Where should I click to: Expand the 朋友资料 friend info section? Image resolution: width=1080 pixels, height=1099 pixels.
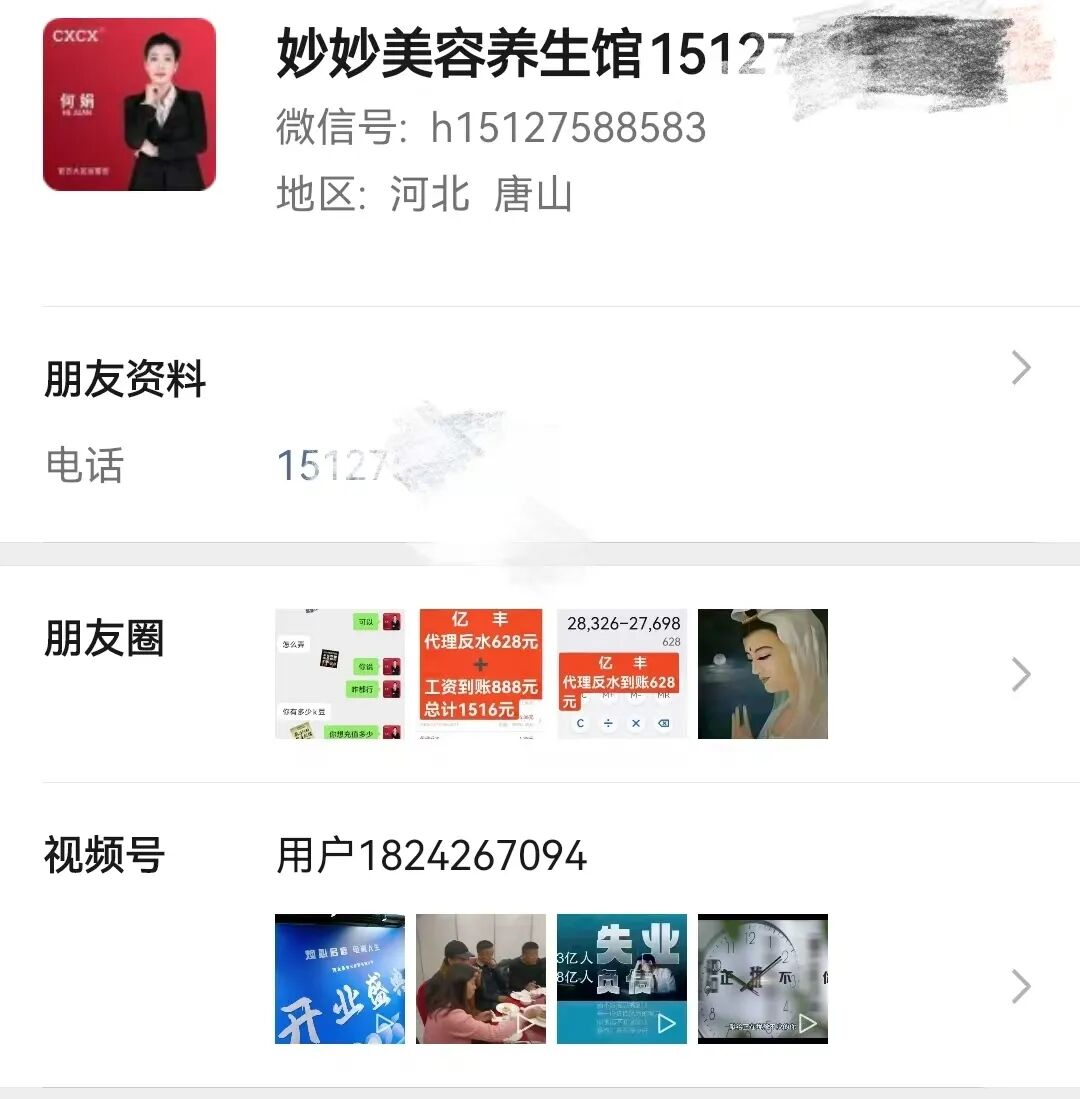pyautogui.click(x=1020, y=368)
